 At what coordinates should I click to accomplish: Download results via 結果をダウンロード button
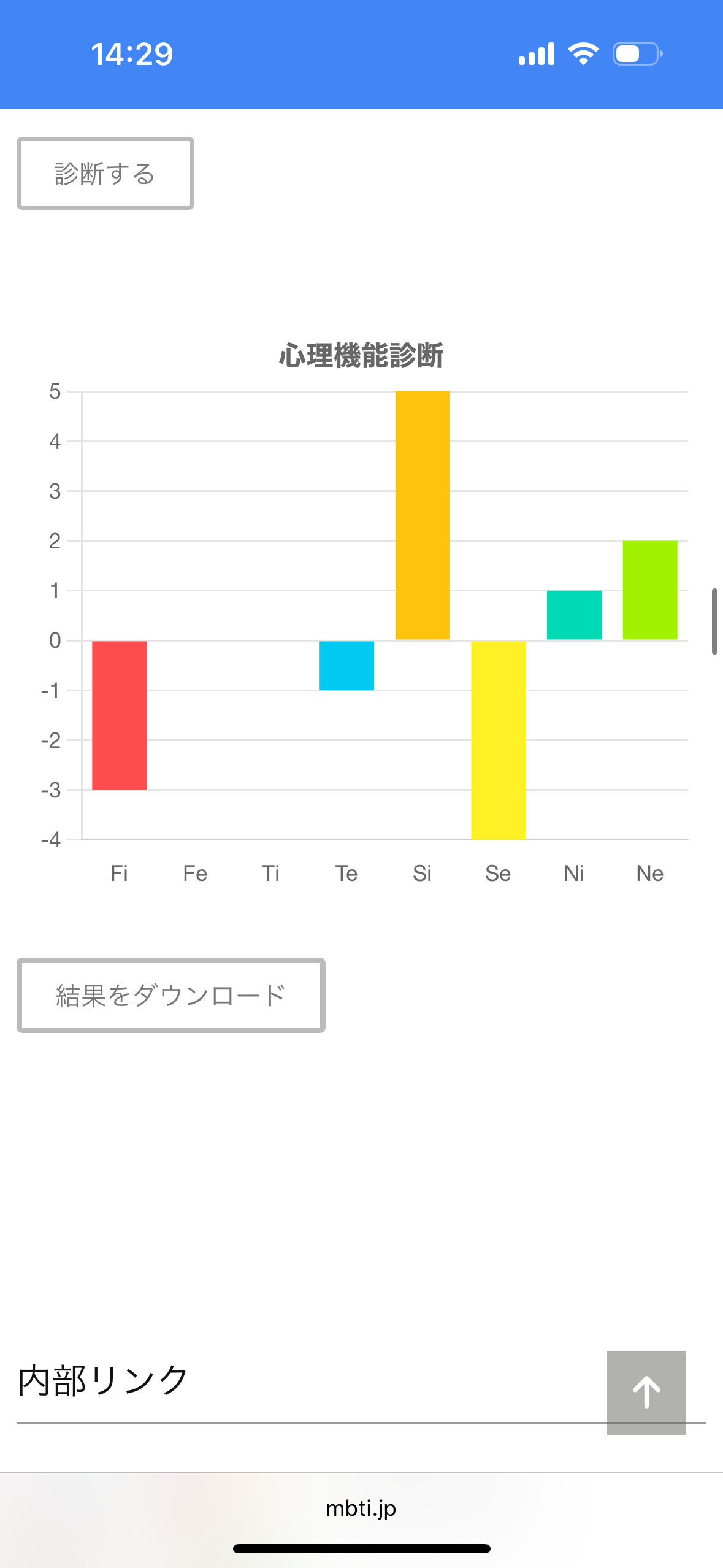pyautogui.click(x=171, y=995)
